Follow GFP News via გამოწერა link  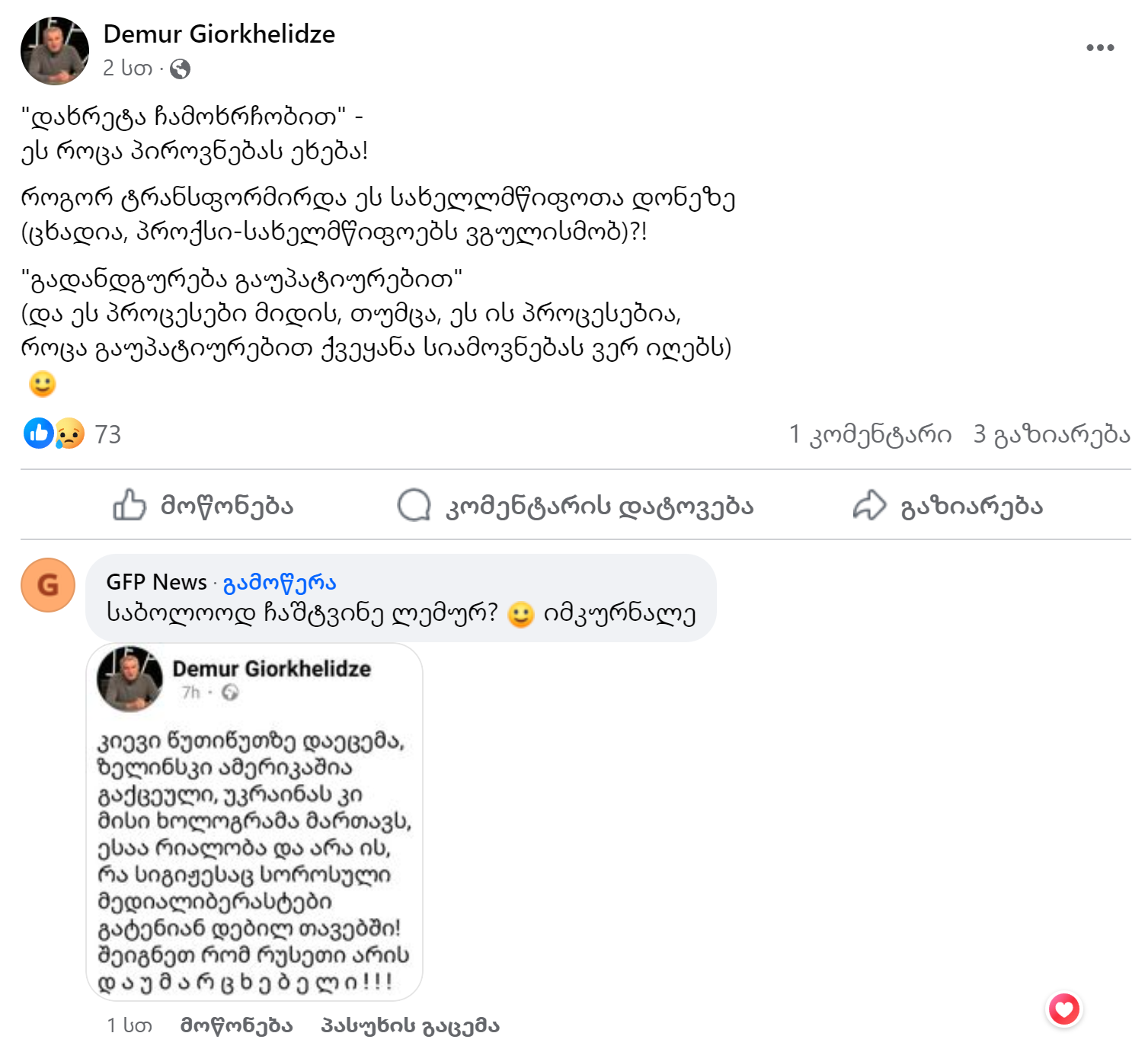279,582
